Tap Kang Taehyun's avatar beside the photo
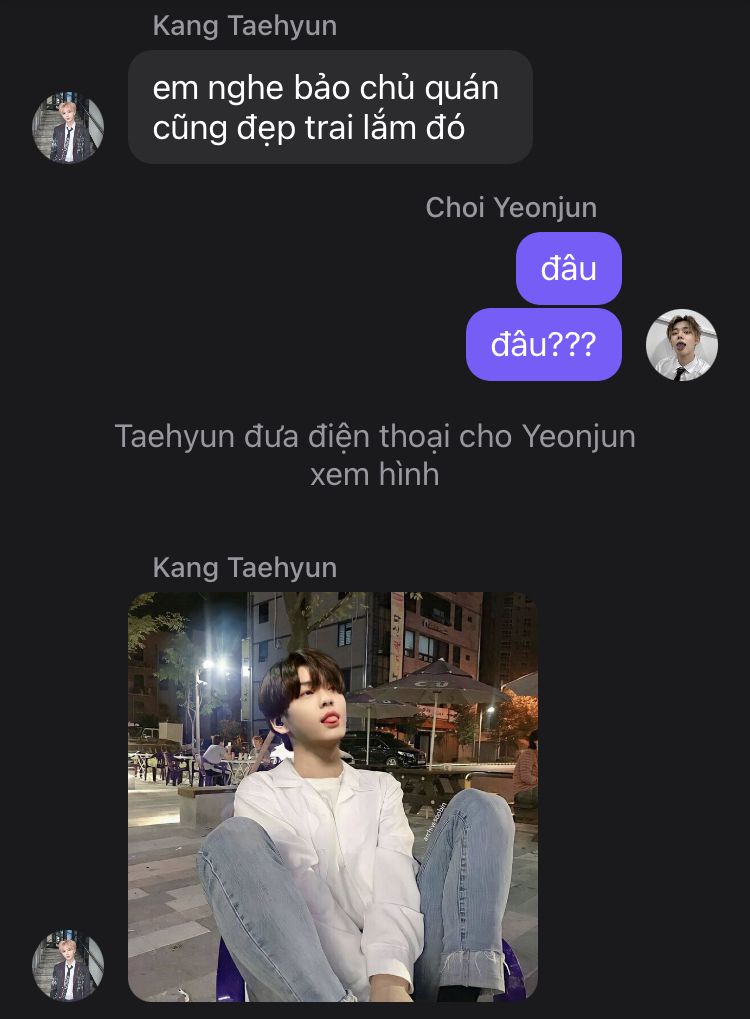The height and width of the screenshot is (1019, 750). tap(68, 966)
